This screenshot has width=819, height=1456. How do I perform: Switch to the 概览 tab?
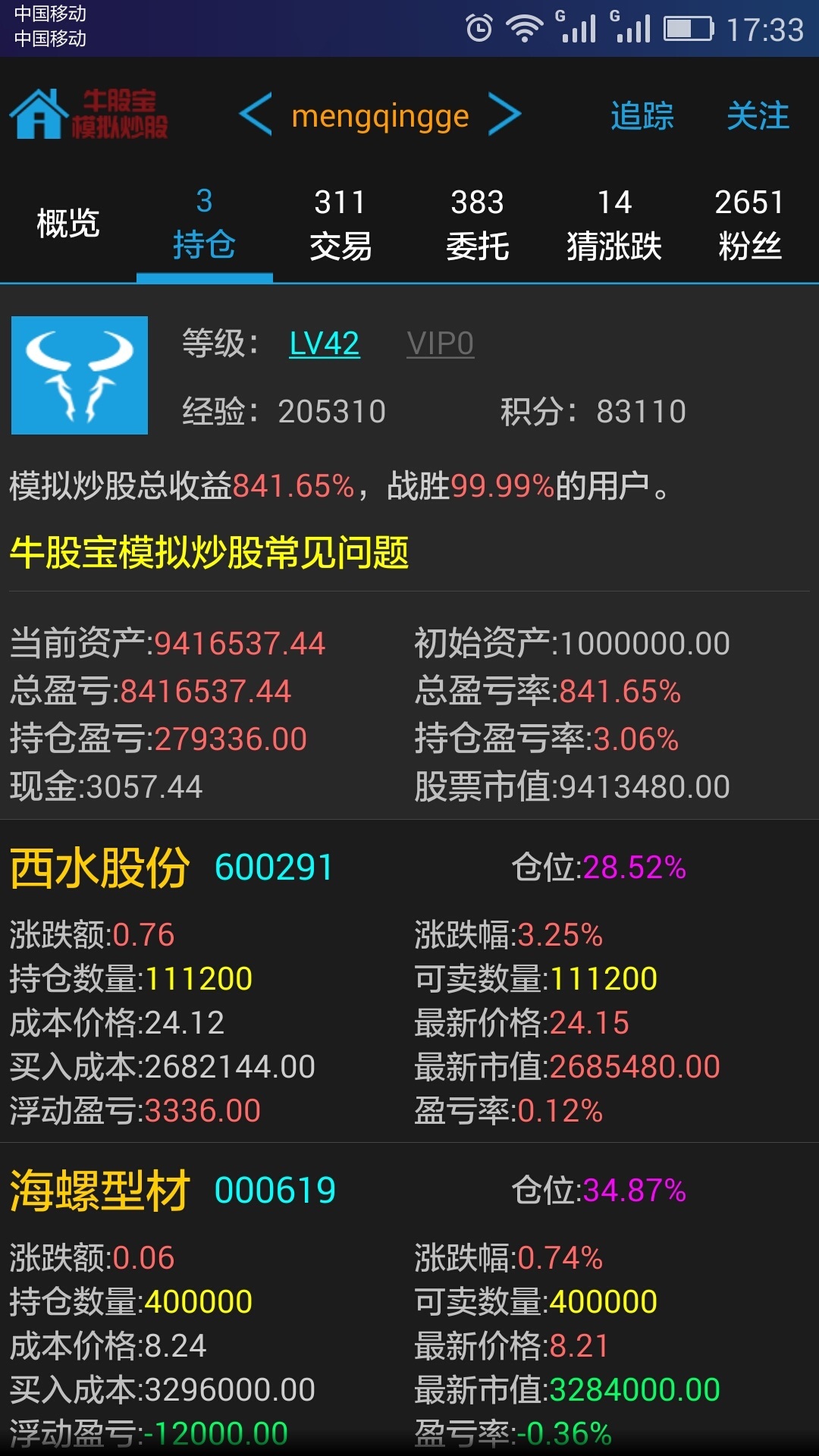68,224
